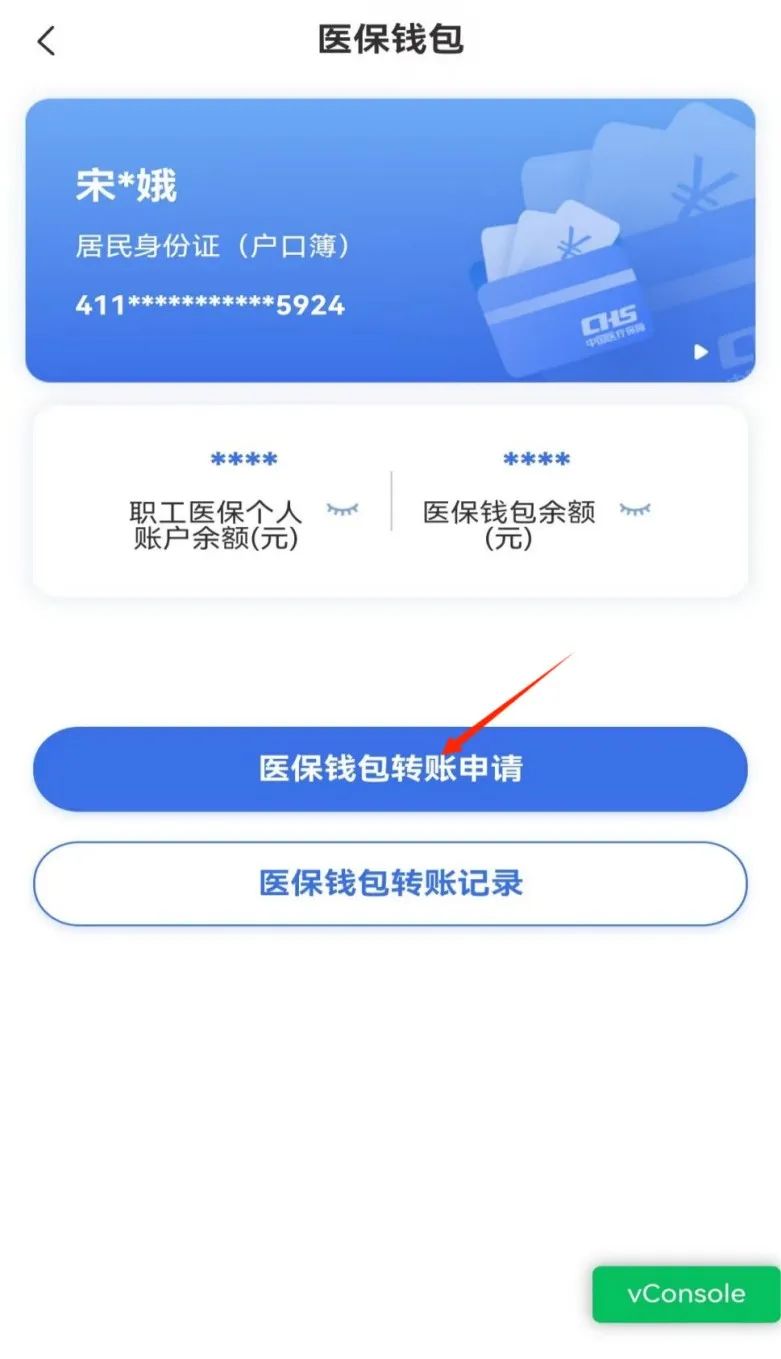Screen dimensions: 781x1359
Task: Open the vConsole debug panel
Action: pos(685,1293)
